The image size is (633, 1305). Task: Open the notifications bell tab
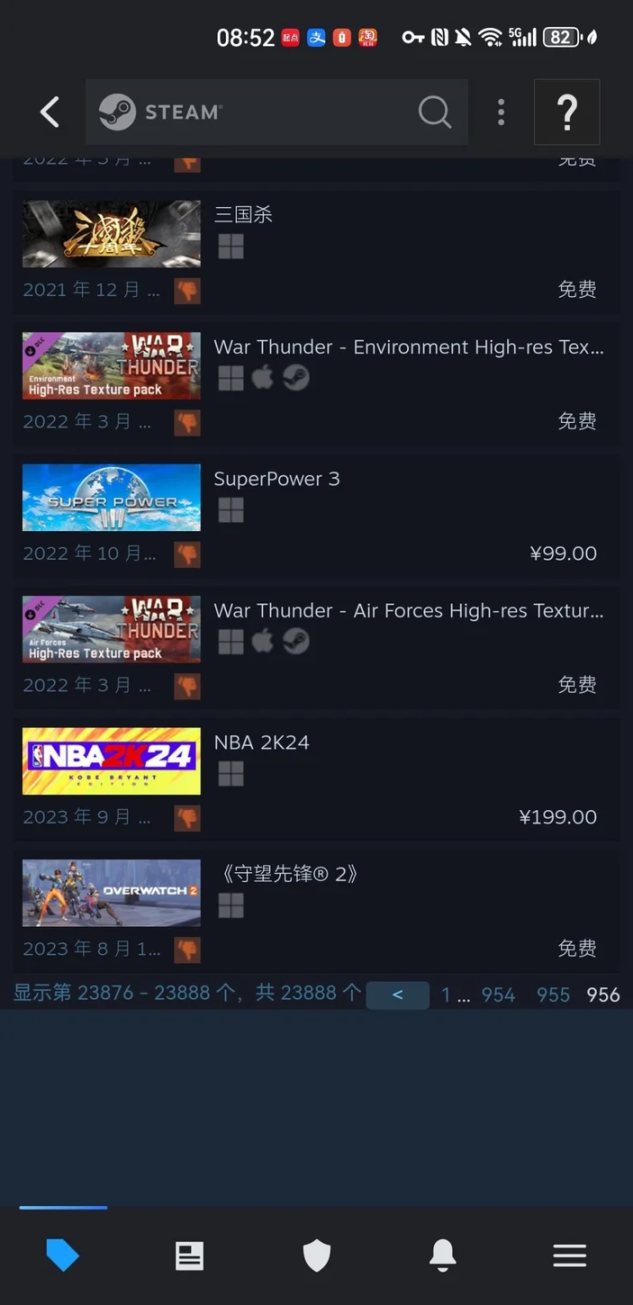pyautogui.click(x=443, y=1255)
